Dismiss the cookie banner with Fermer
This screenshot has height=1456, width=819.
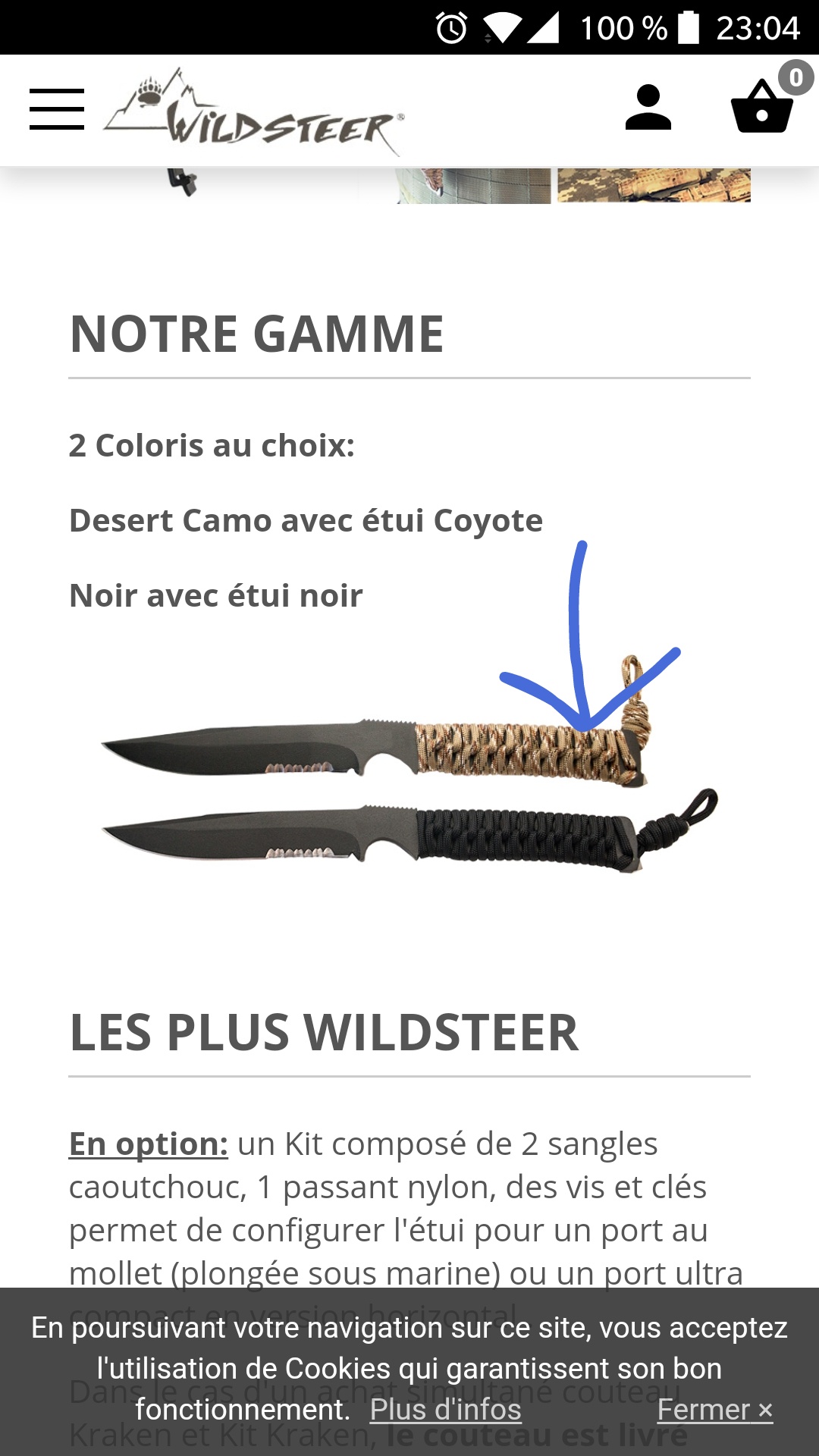point(715,1410)
